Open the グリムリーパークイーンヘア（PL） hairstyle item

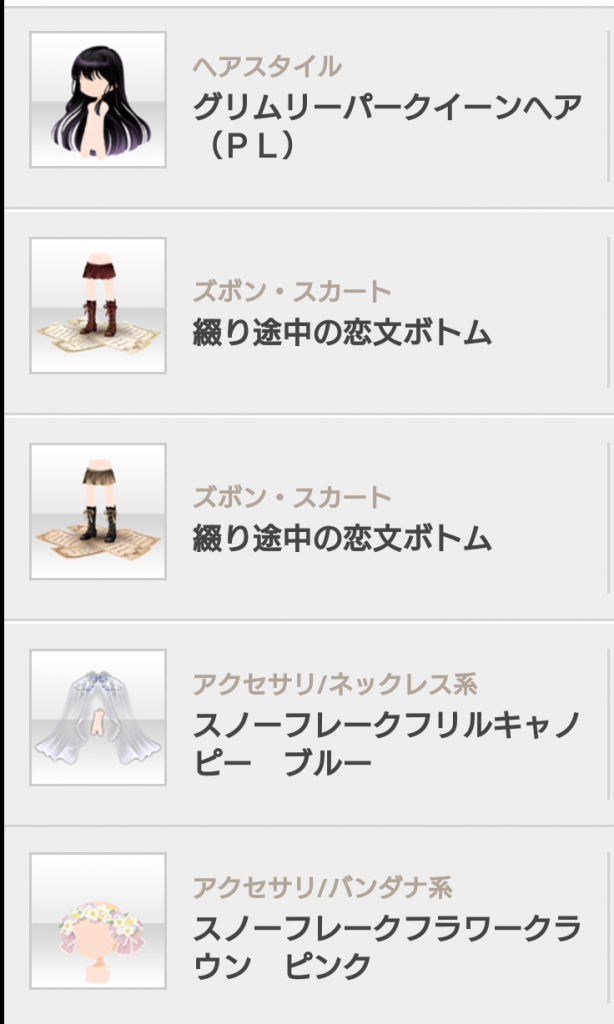coord(307,107)
